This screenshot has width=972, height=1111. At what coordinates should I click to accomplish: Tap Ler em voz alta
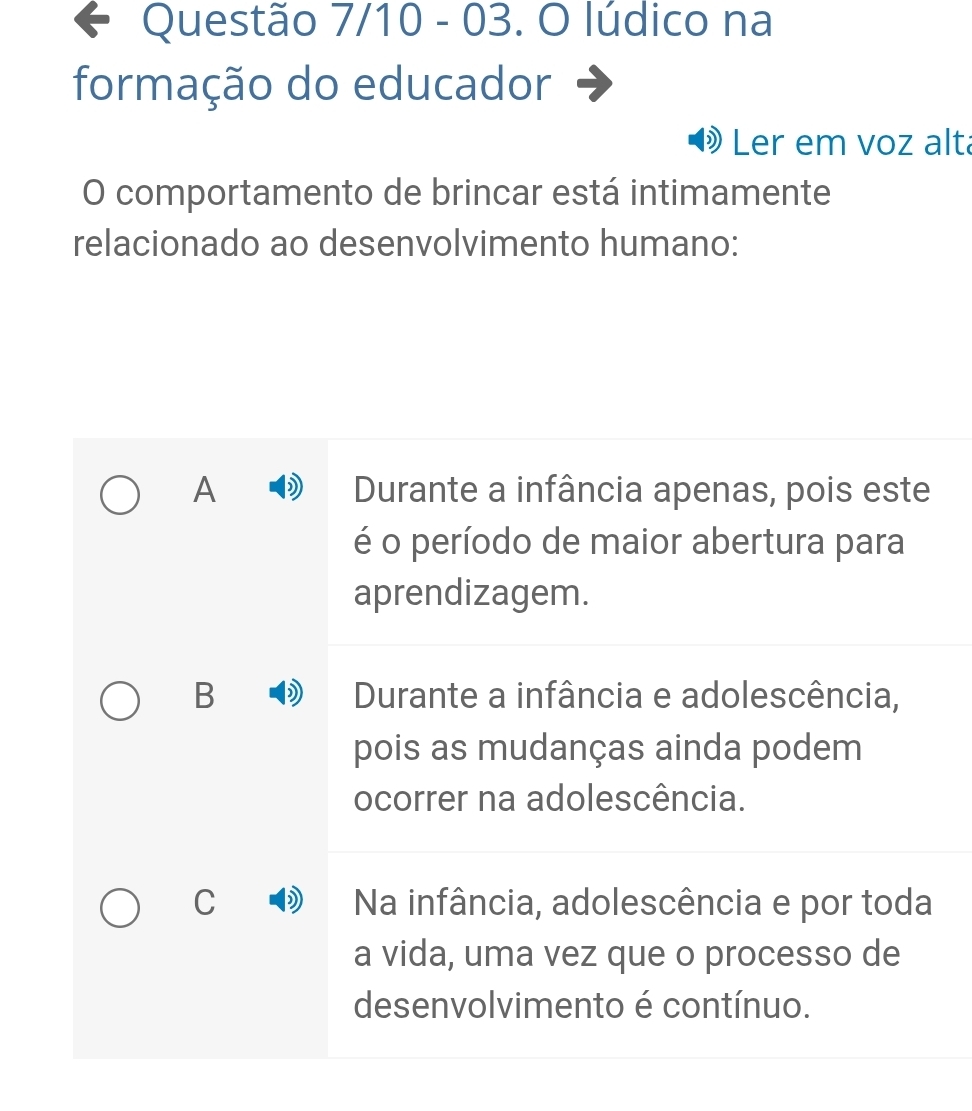point(830,143)
